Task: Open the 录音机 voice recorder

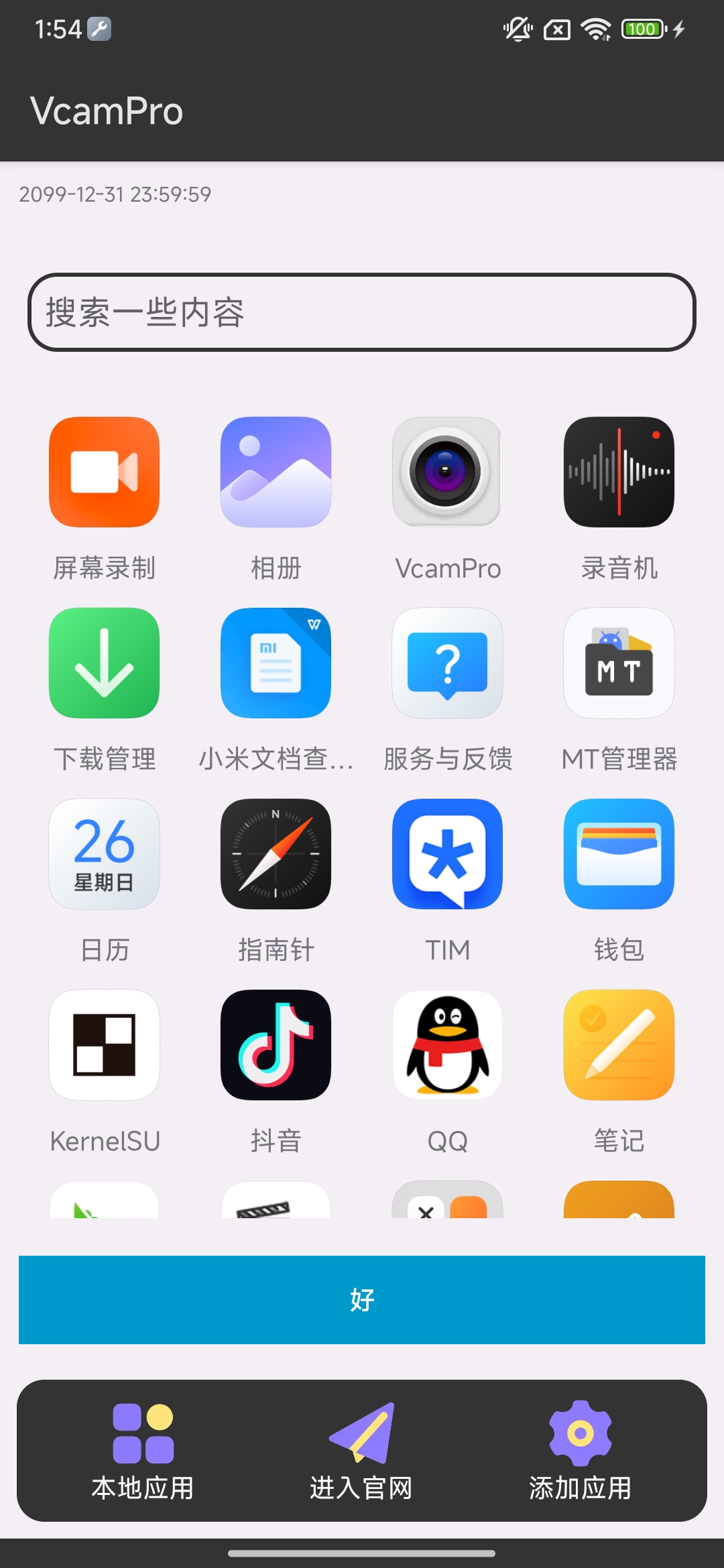Action: [619, 473]
